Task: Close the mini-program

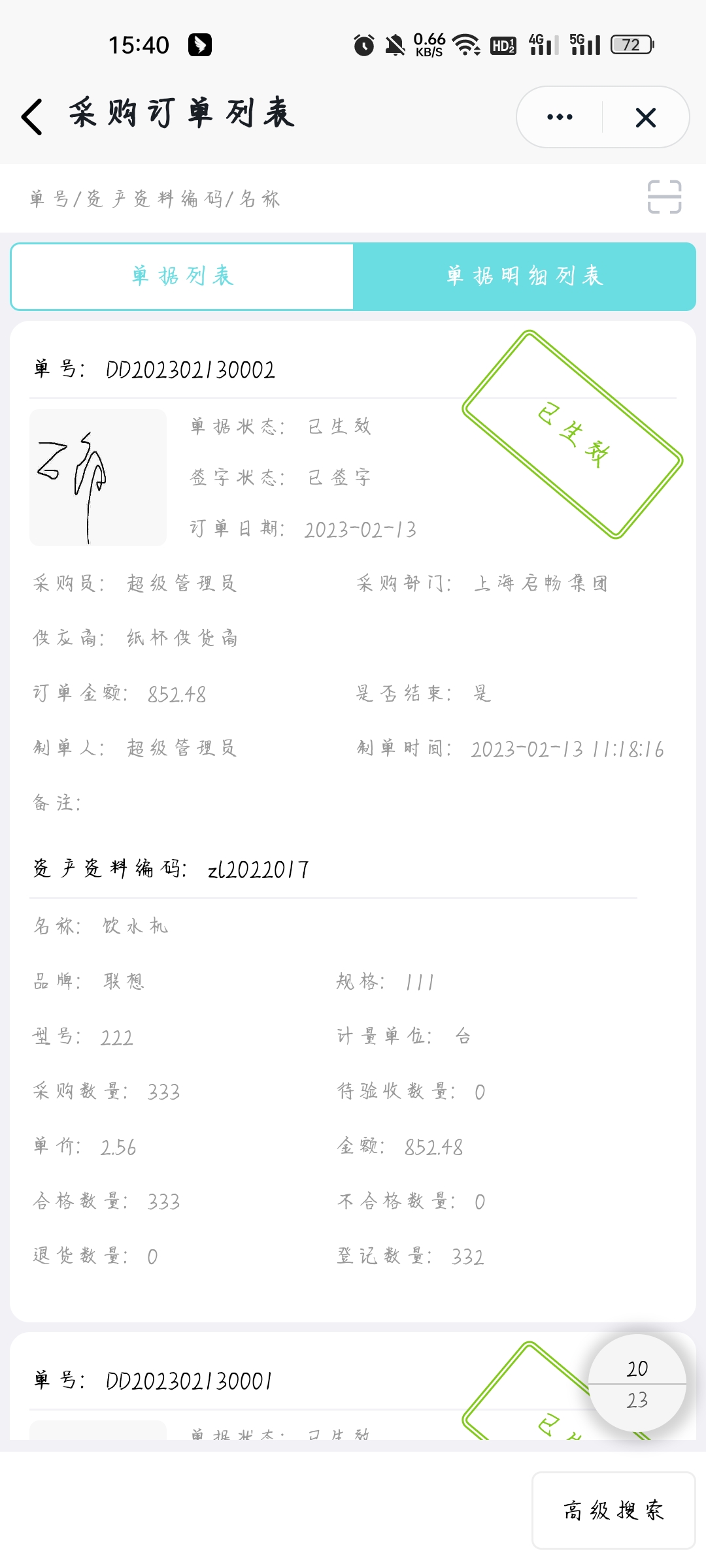Action: point(645,118)
